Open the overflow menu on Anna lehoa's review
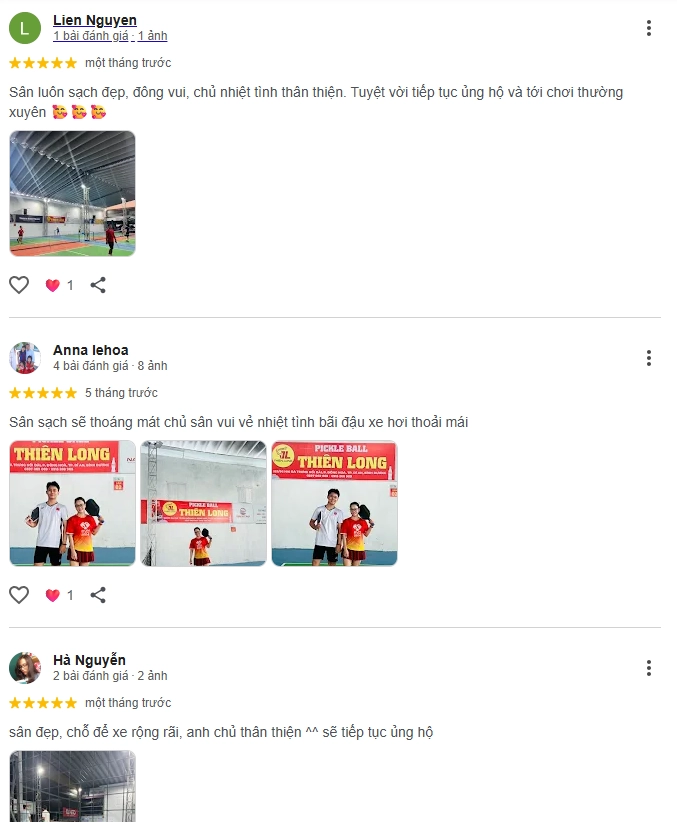This screenshot has height=822, width=677. point(649,358)
